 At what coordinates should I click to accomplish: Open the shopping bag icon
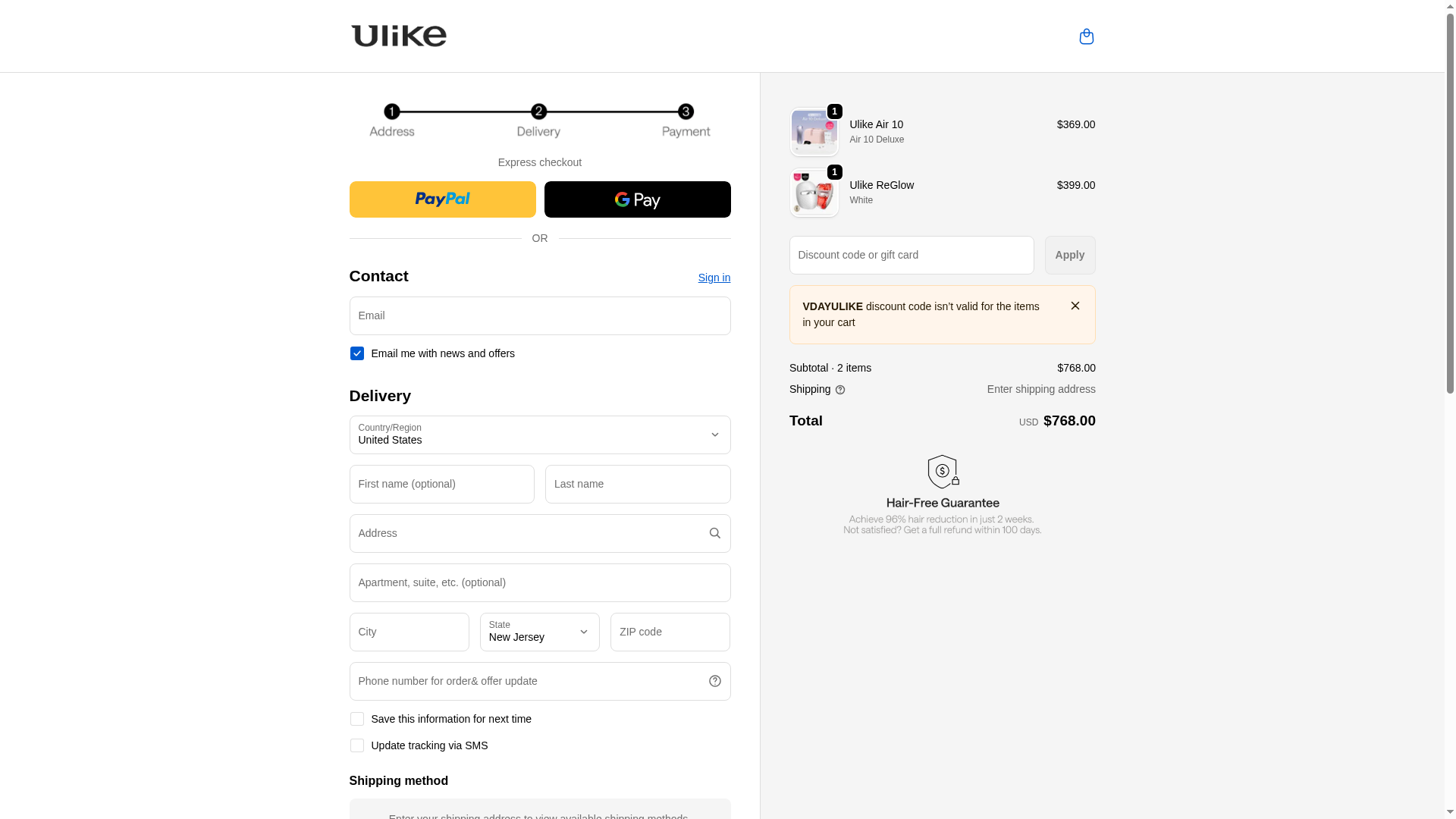pyautogui.click(x=1086, y=36)
